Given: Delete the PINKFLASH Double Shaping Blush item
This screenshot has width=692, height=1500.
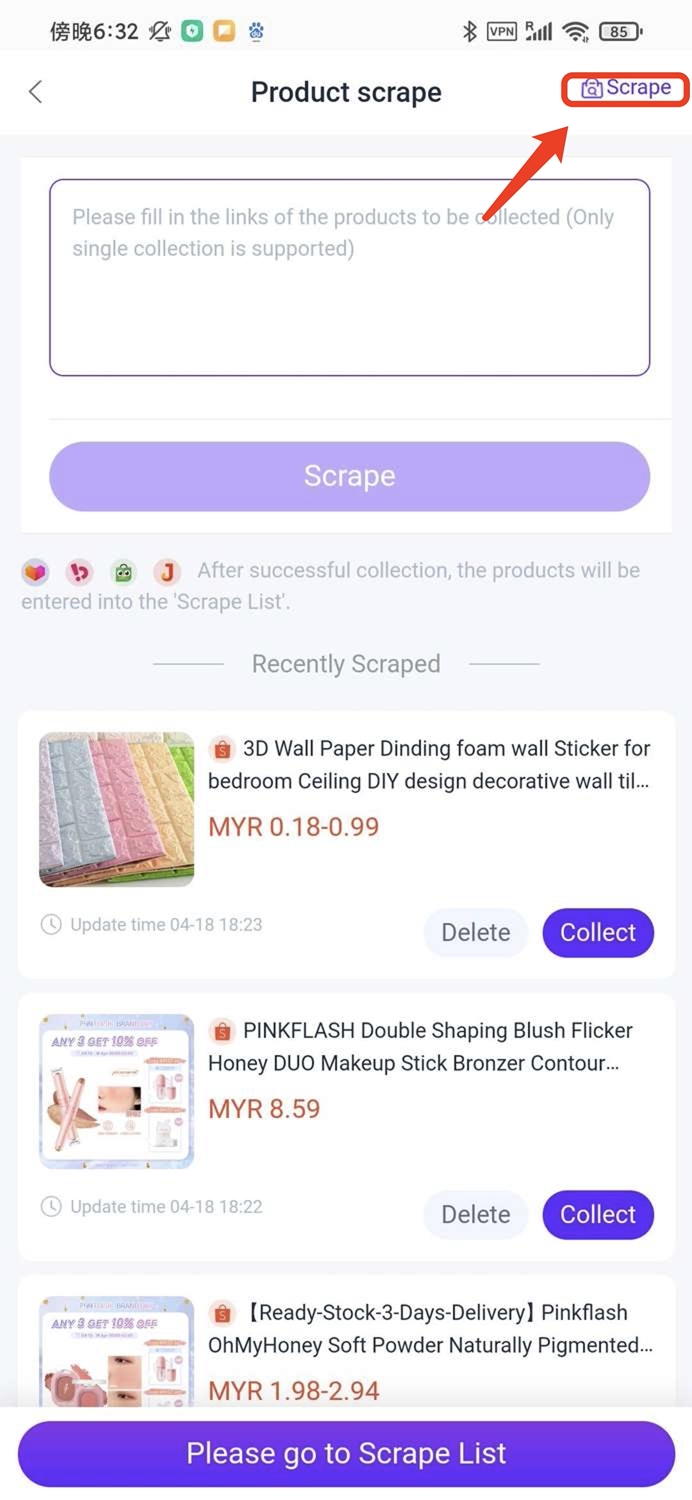Looking at the screenshot, I should point(475,1214).
